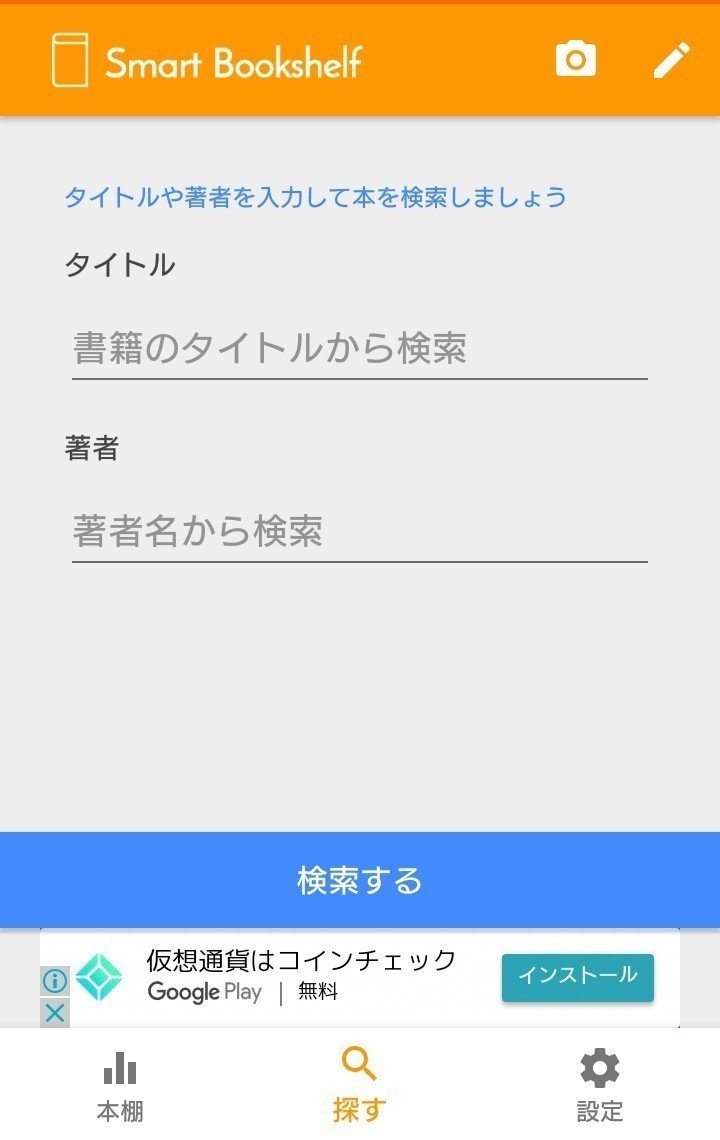Screen dimensions: 720x1140
Task: Tap the pencil edit icon
Action: (x=671, y=60)
